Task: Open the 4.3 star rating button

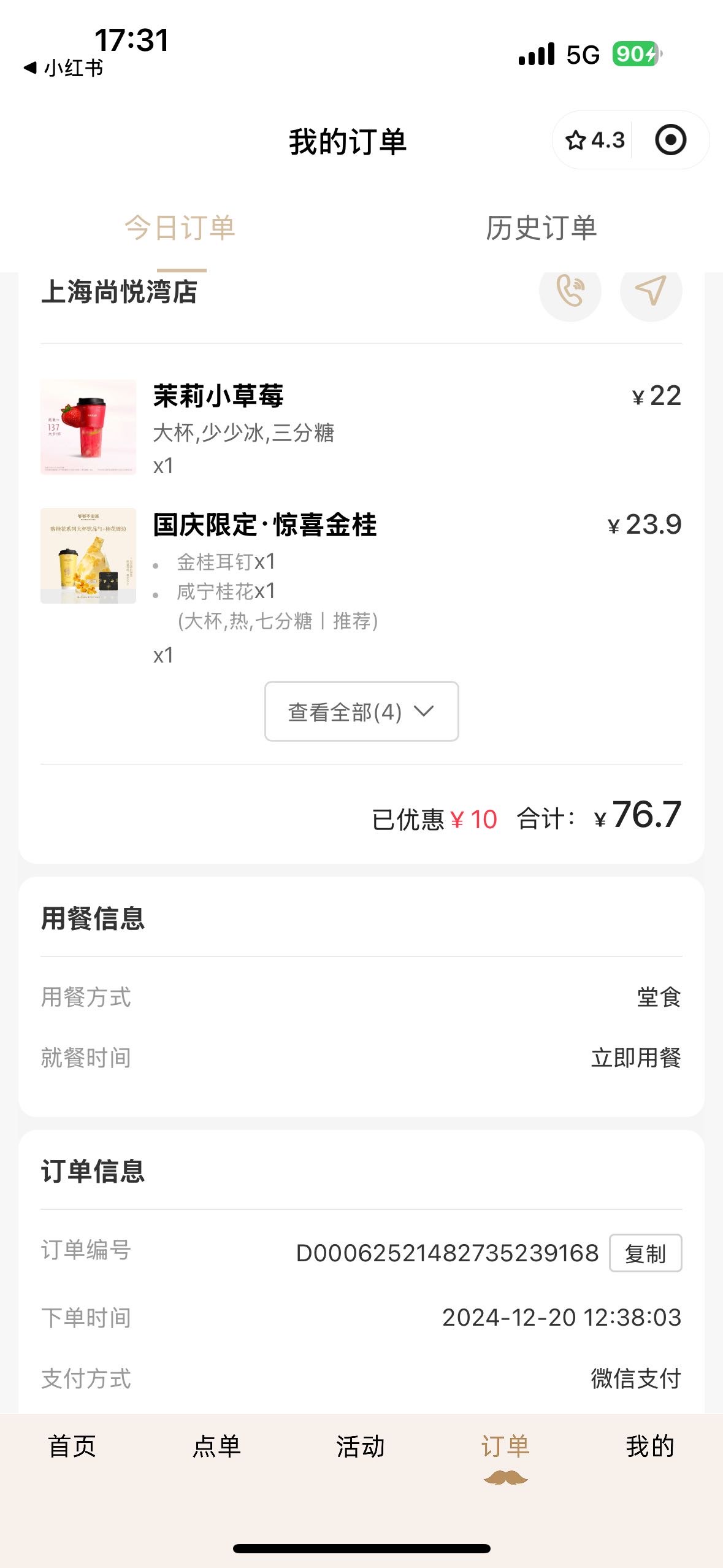Action: (x=594, y=140)
